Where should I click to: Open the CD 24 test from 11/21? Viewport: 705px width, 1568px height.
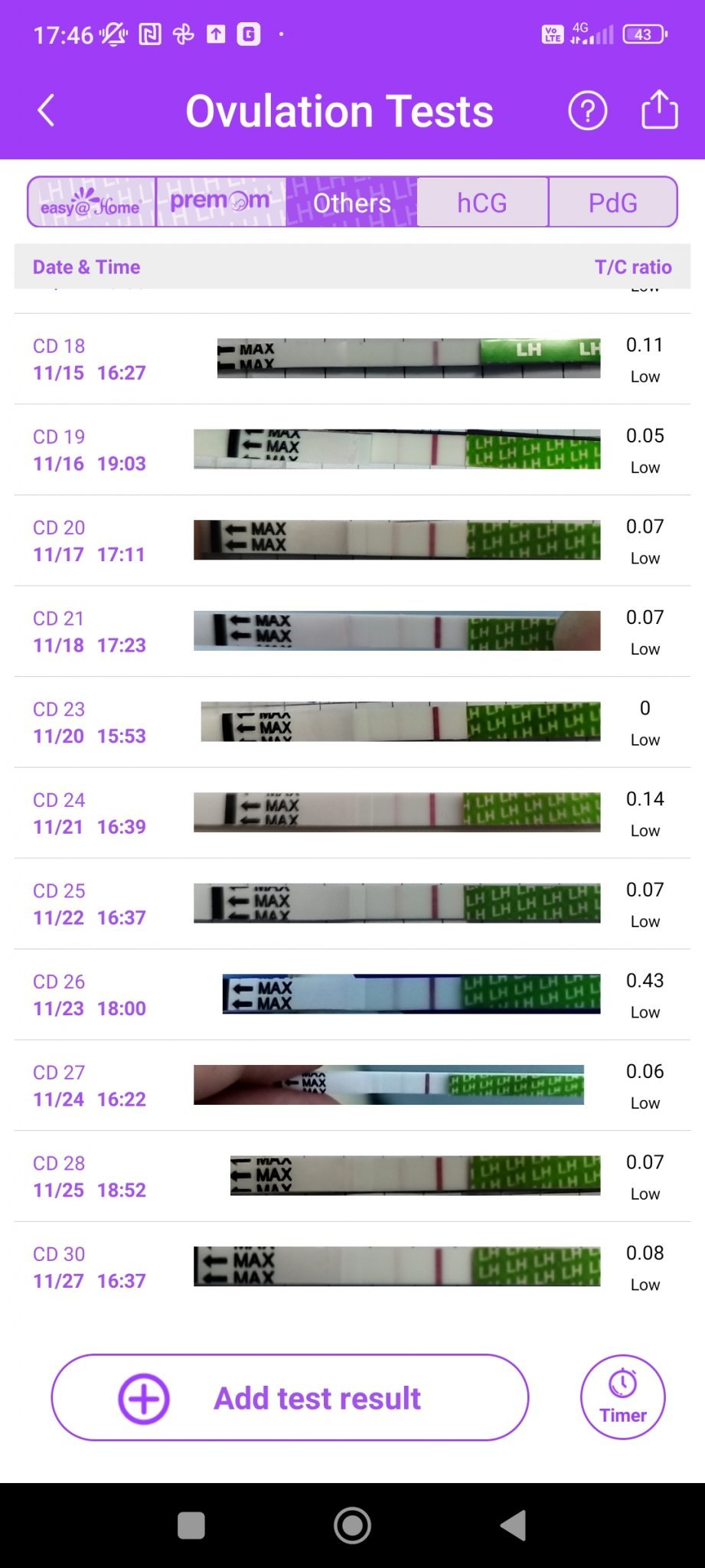coord(352,813)
